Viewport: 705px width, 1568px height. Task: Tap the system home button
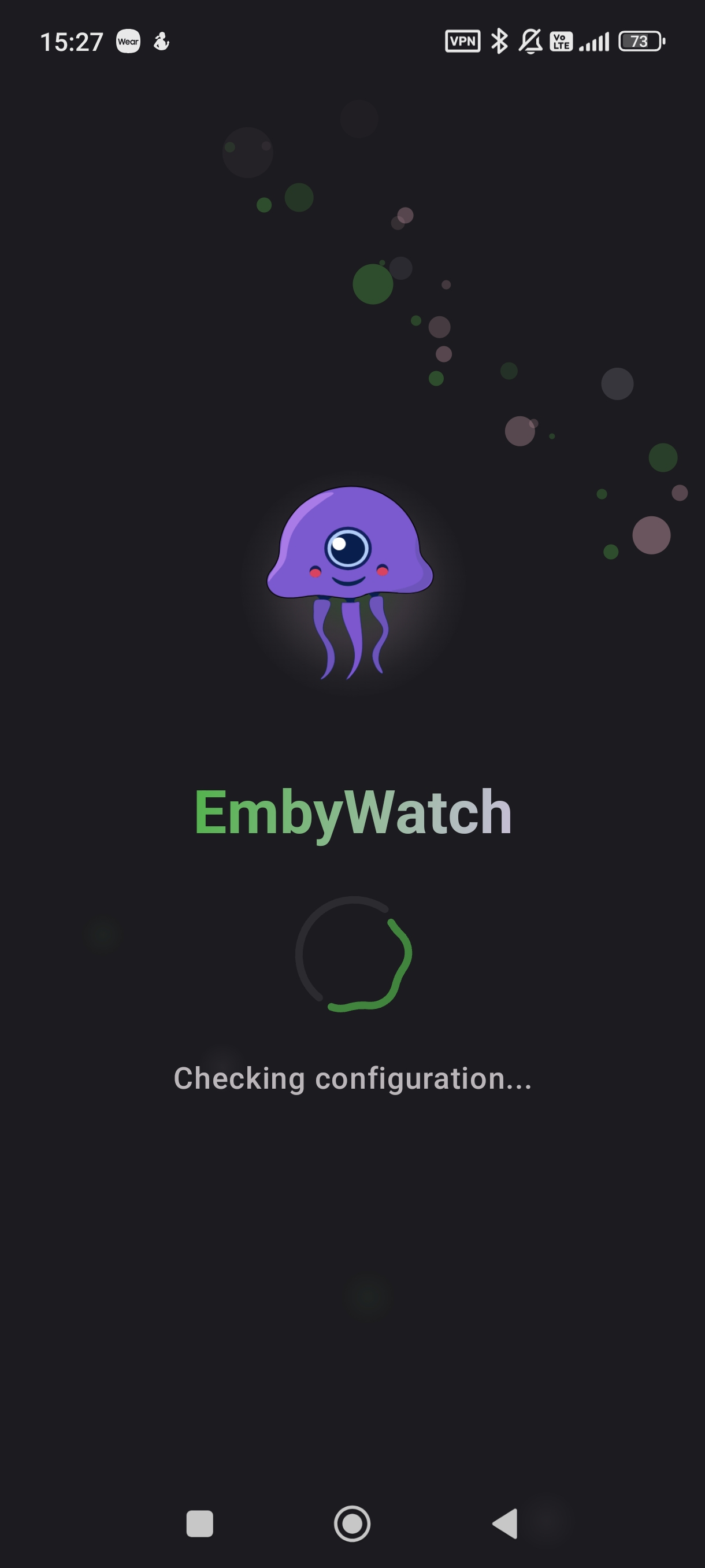click(352, 1523)
